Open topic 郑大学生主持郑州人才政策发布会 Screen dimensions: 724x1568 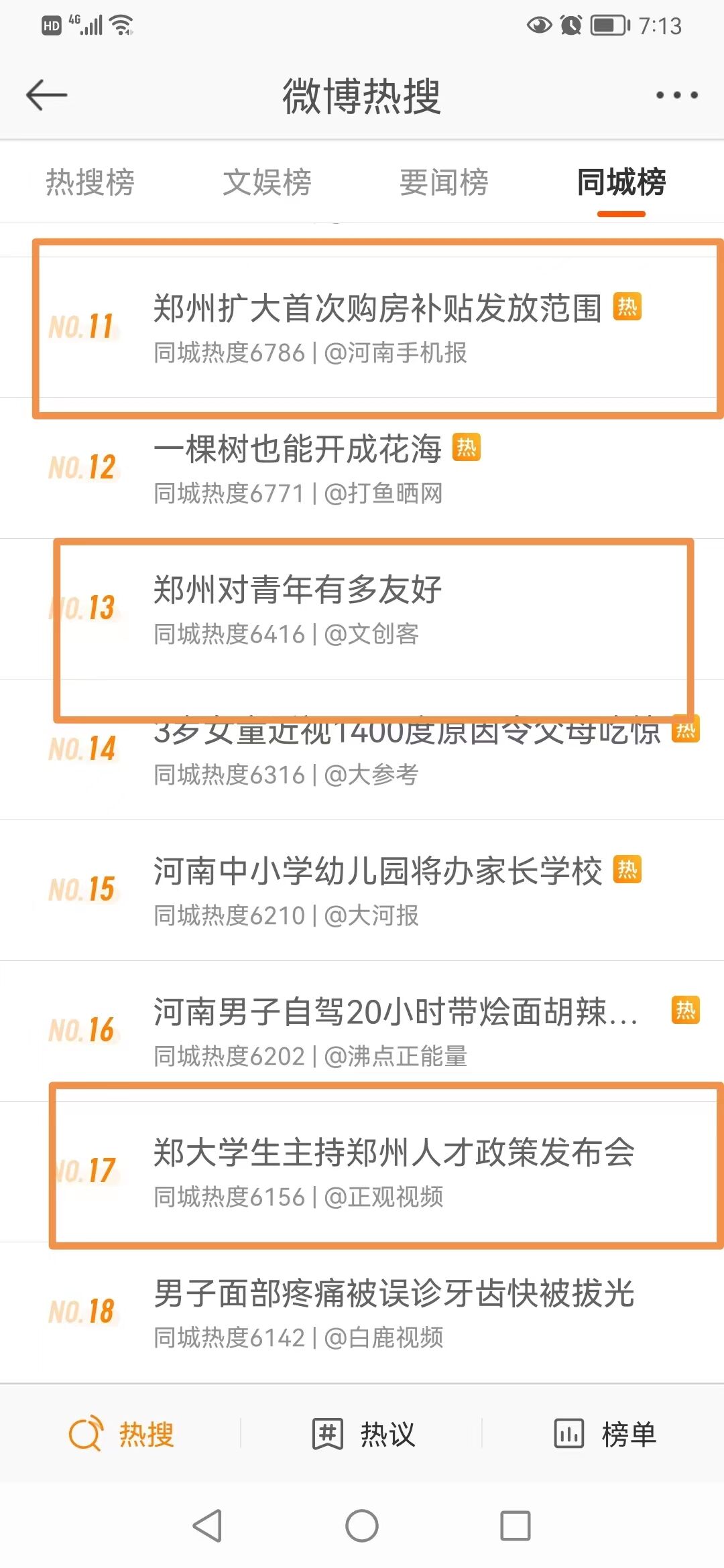coord(362,1172)
